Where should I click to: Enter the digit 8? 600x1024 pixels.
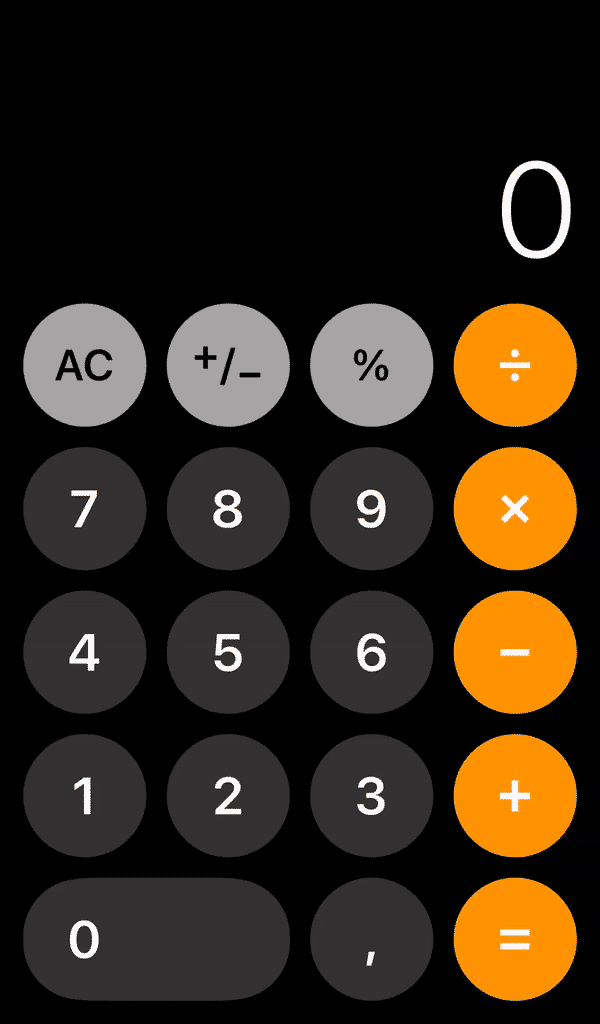coord(228,509)
